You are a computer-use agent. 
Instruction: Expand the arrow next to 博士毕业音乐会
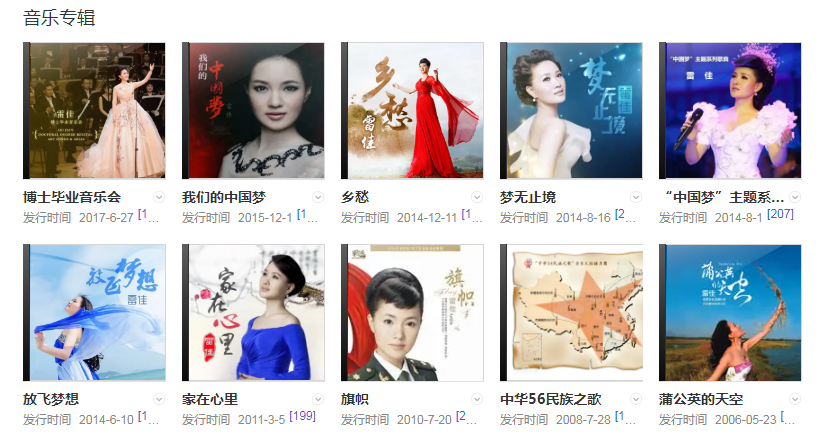(159, 197)
